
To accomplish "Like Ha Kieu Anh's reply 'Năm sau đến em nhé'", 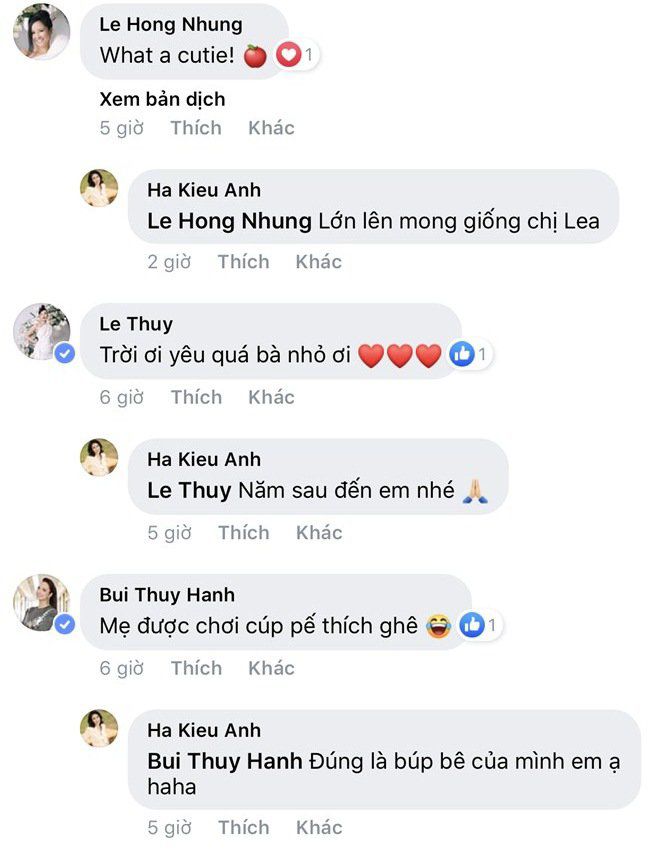I will click(x=243, y=533).
